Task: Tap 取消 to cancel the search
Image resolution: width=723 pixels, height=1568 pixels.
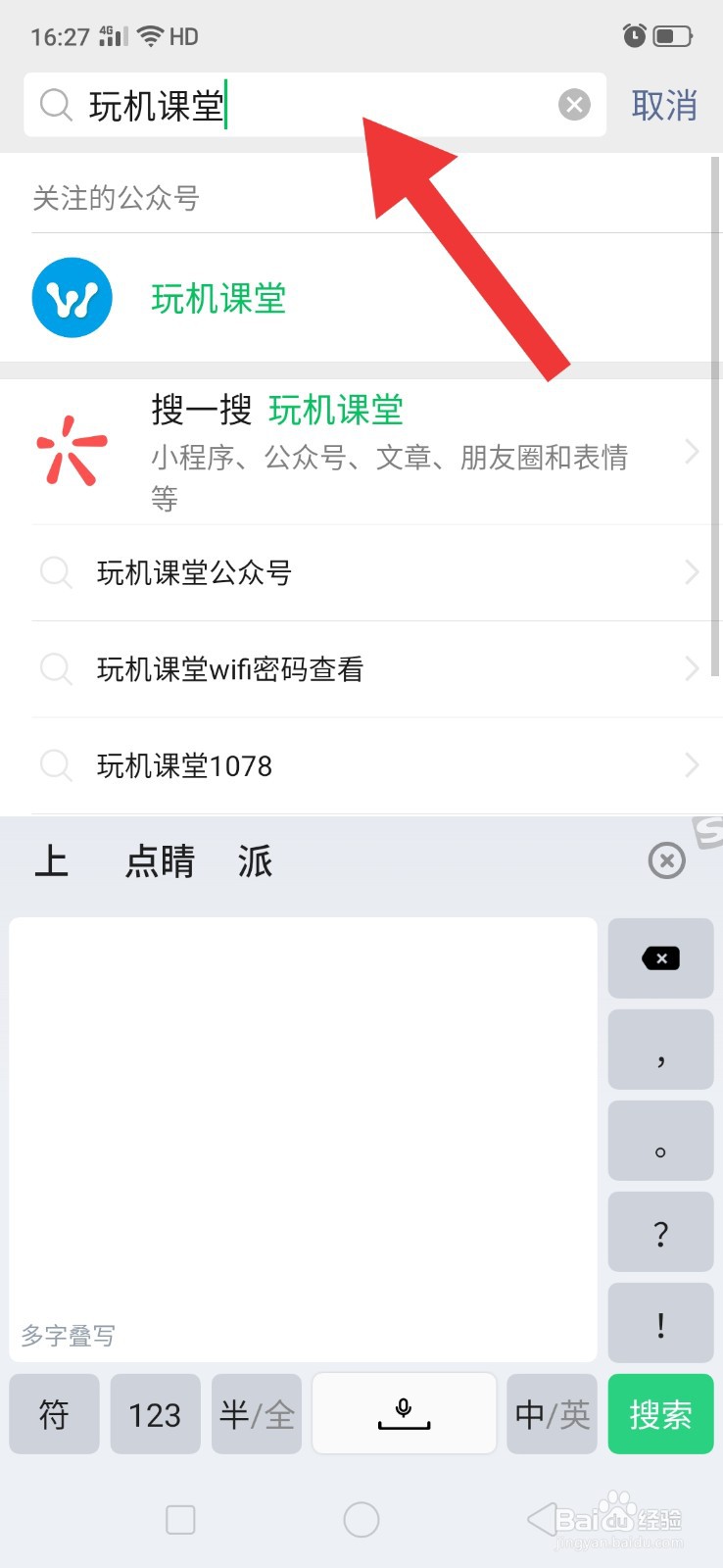Action: tap(663, 105)
